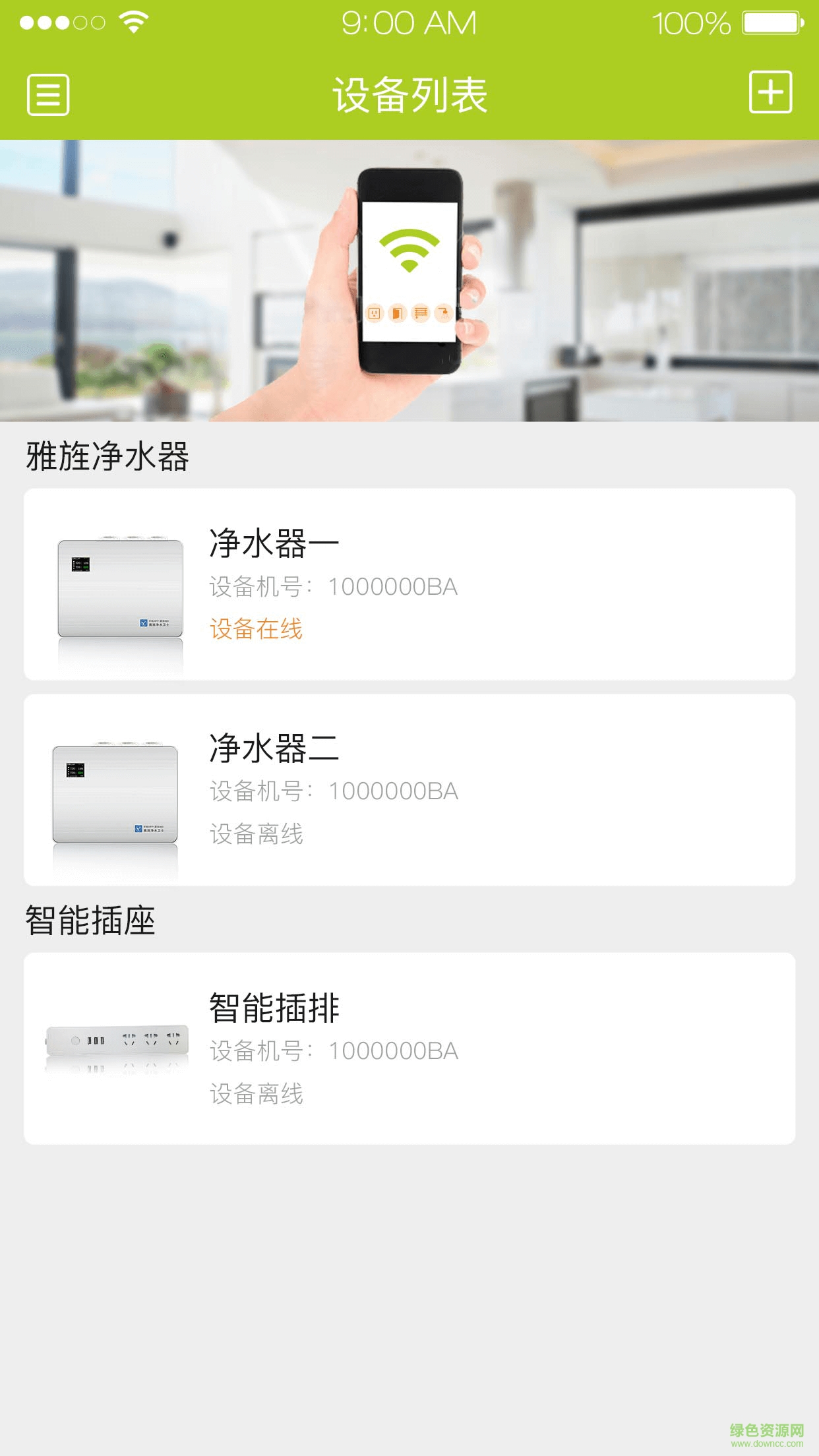The height and width of the screenshot is (1456, 819).
Task: Open the 智能插排 smart power strip
Action: coord(409,1048)
